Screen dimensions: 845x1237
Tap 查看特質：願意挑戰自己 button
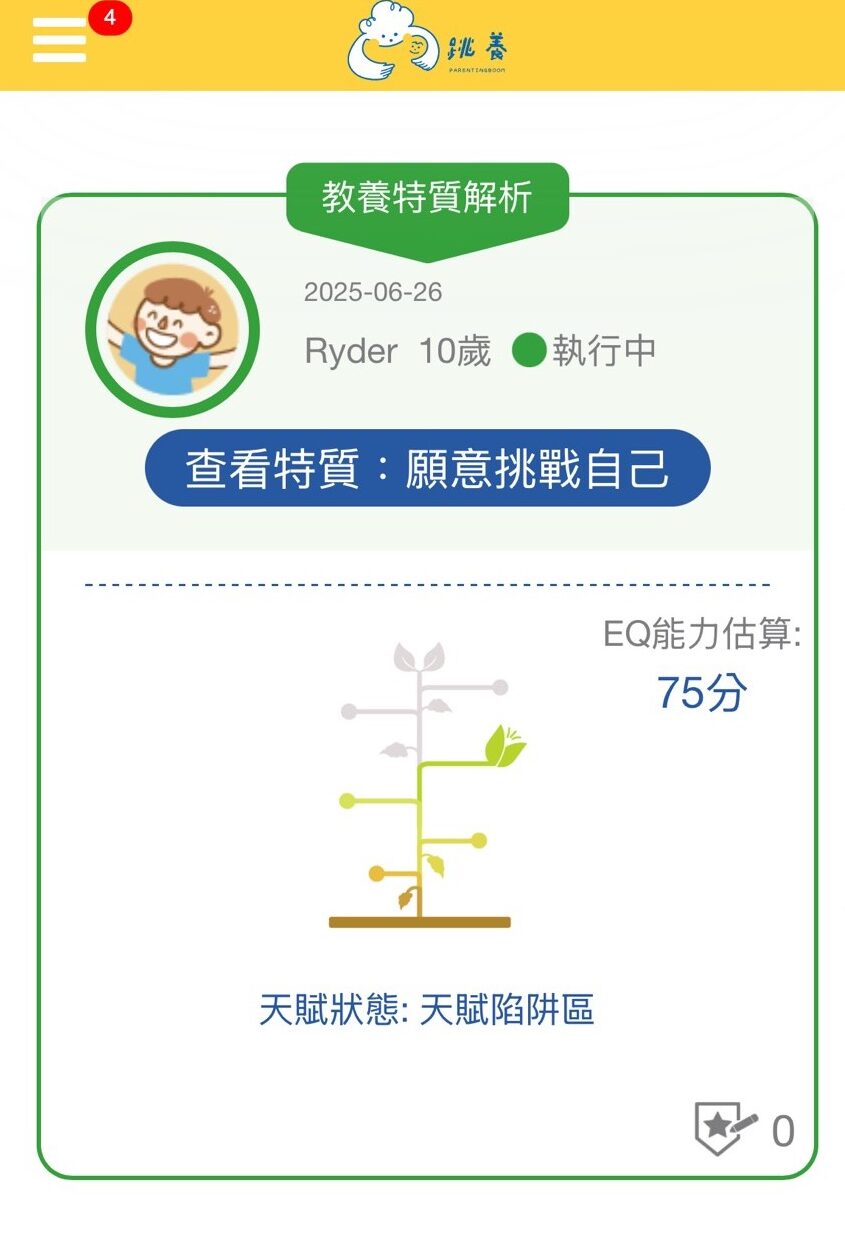(427, 468)
